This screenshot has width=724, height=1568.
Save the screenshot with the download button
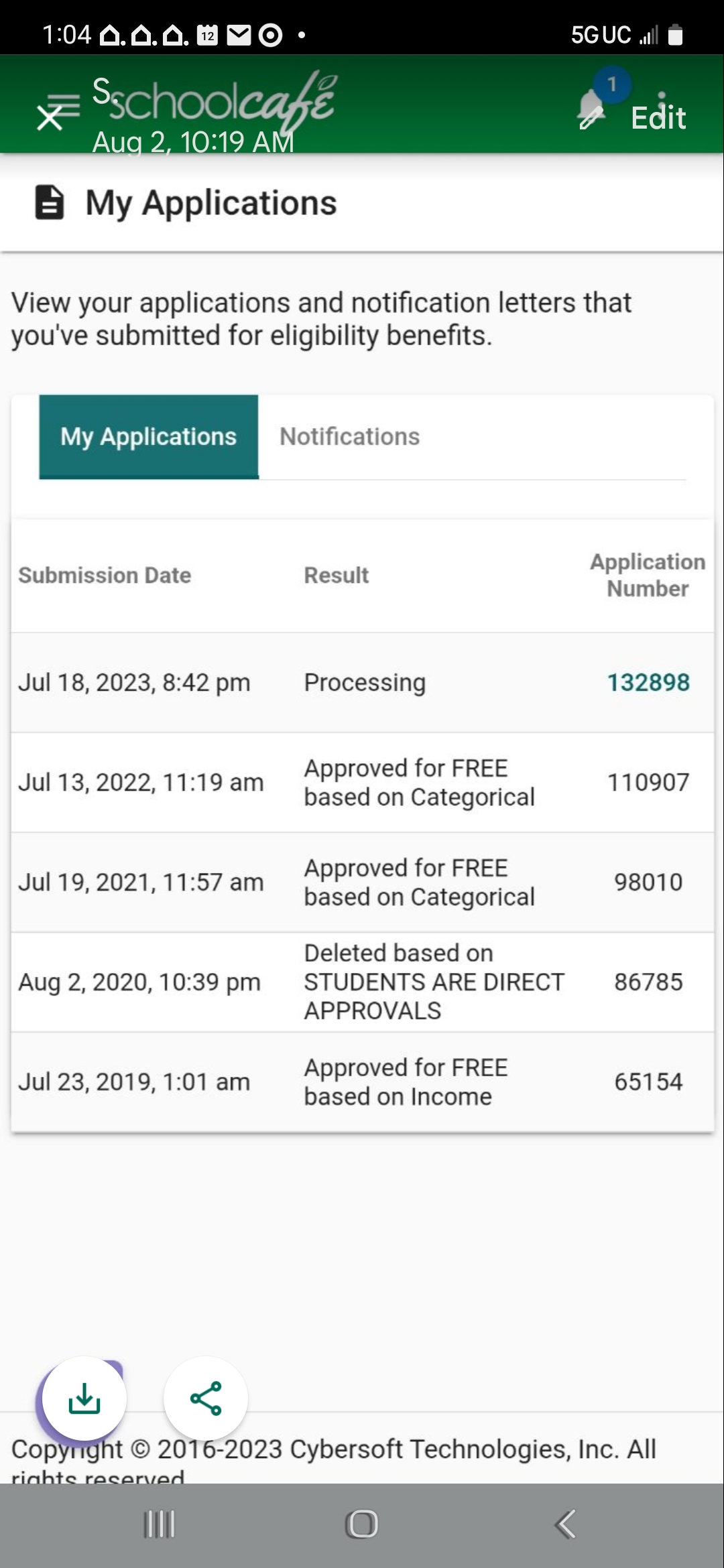[x=84, y=1398]
